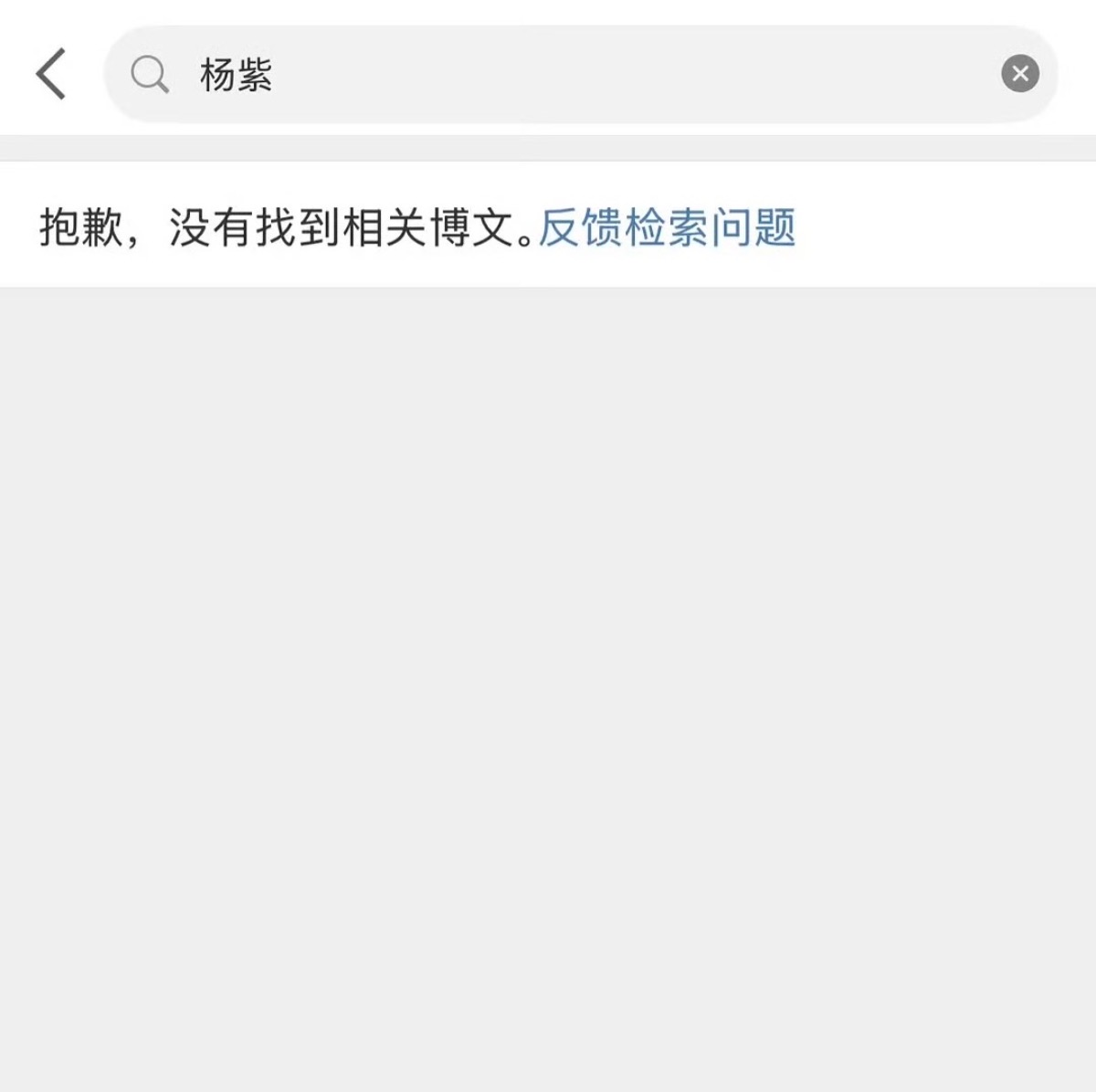Open the 反馈检索问题 link

tap(667, 227)
